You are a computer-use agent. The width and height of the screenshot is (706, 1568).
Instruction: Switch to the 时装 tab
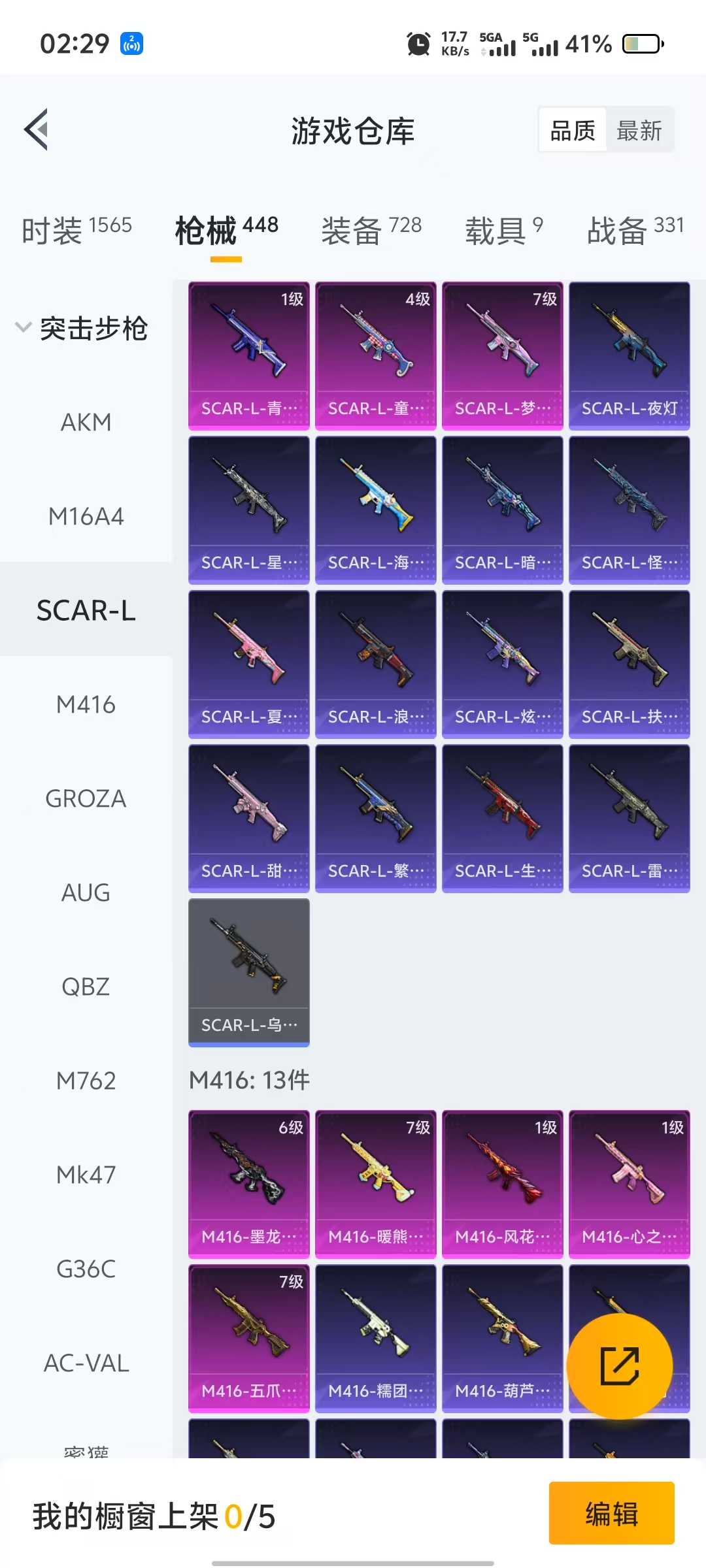[x=76, y=230]
